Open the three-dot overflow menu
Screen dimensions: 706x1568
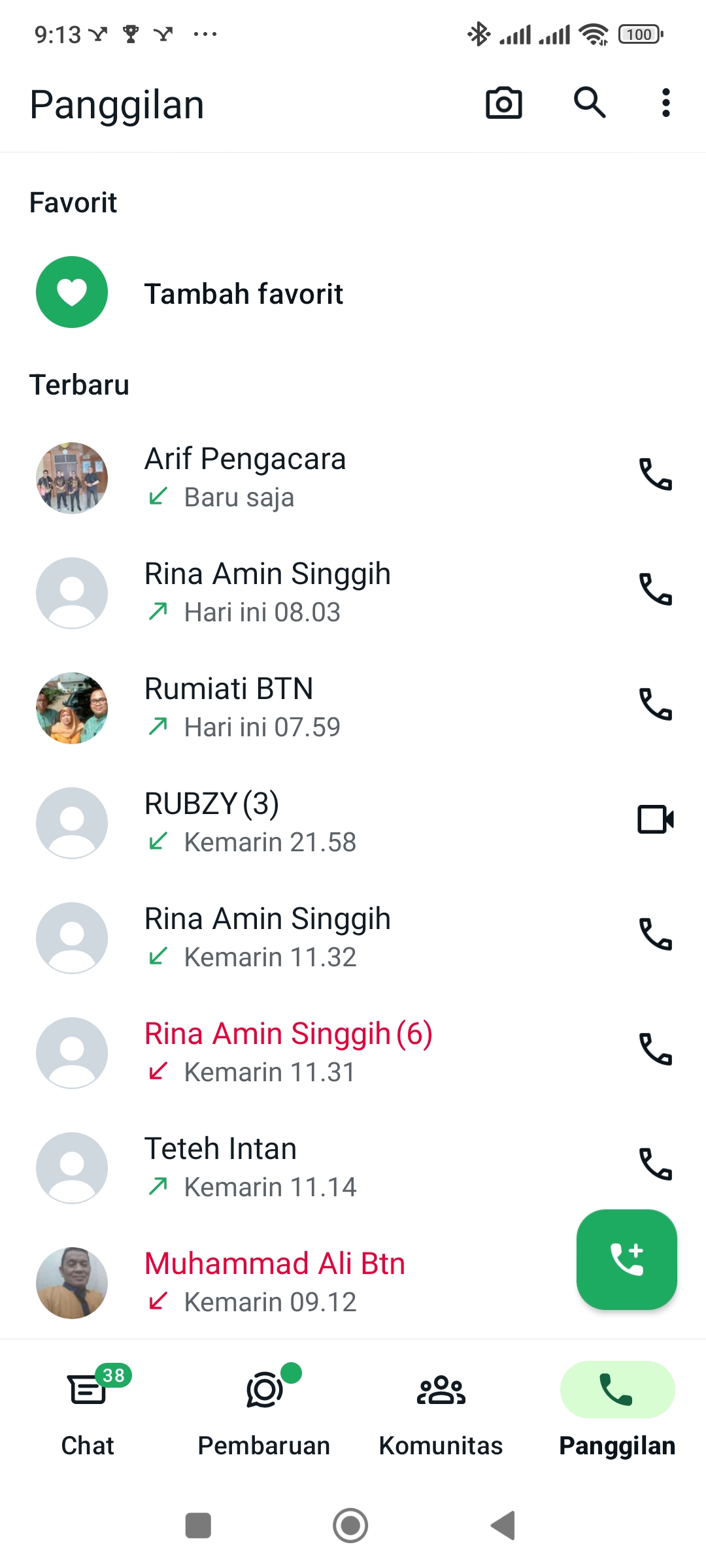665,103
